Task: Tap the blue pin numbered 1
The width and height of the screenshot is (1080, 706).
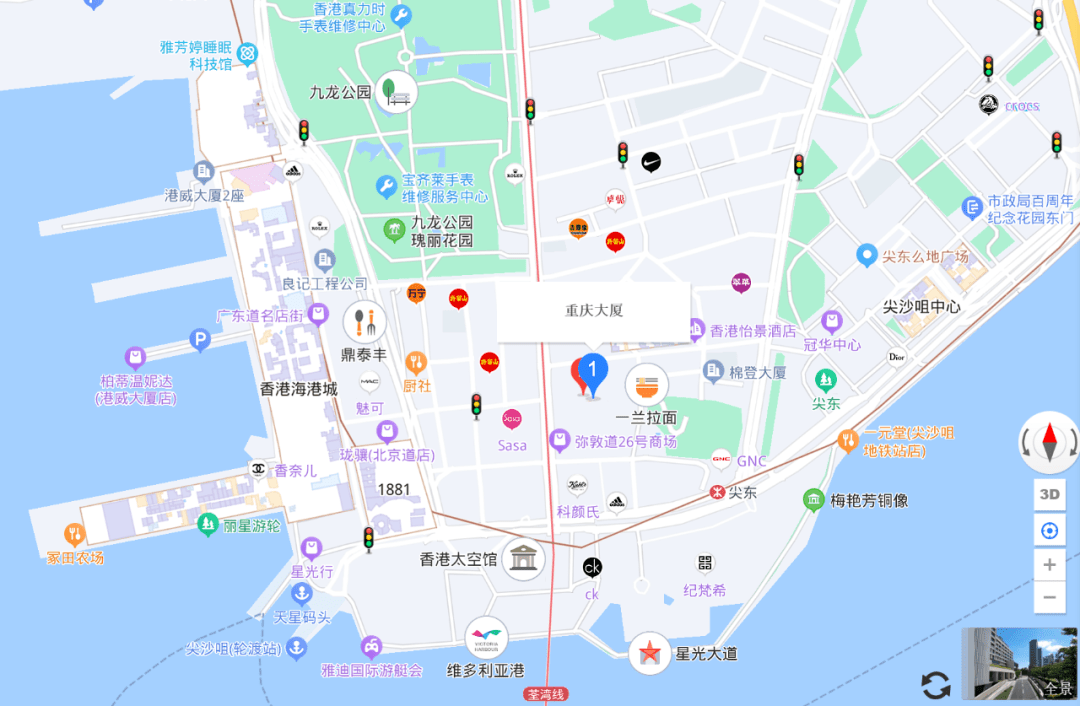Action: [x=593, y=373]
